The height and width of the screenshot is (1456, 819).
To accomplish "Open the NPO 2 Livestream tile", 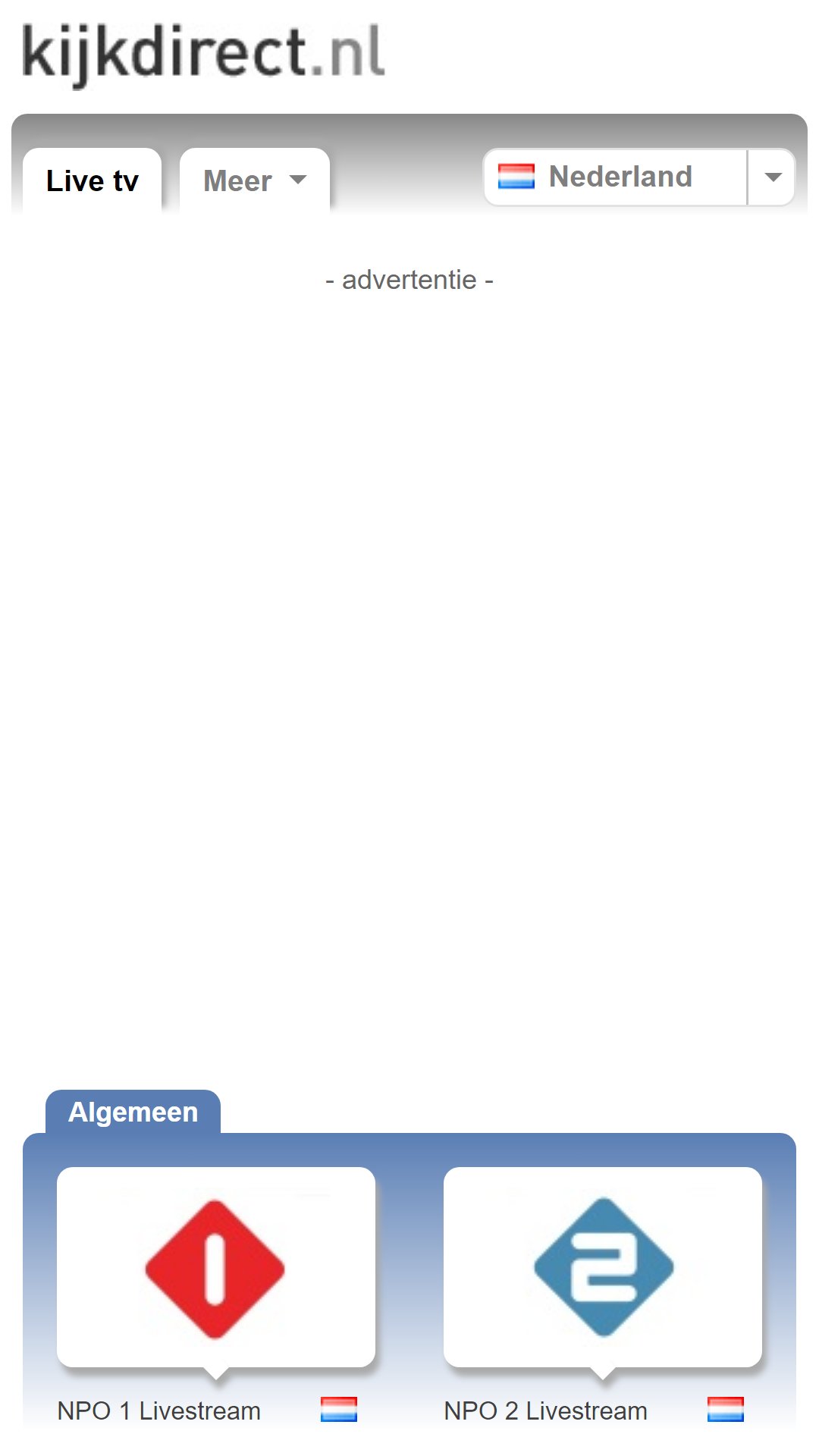I will click(x=603, y=1267).
